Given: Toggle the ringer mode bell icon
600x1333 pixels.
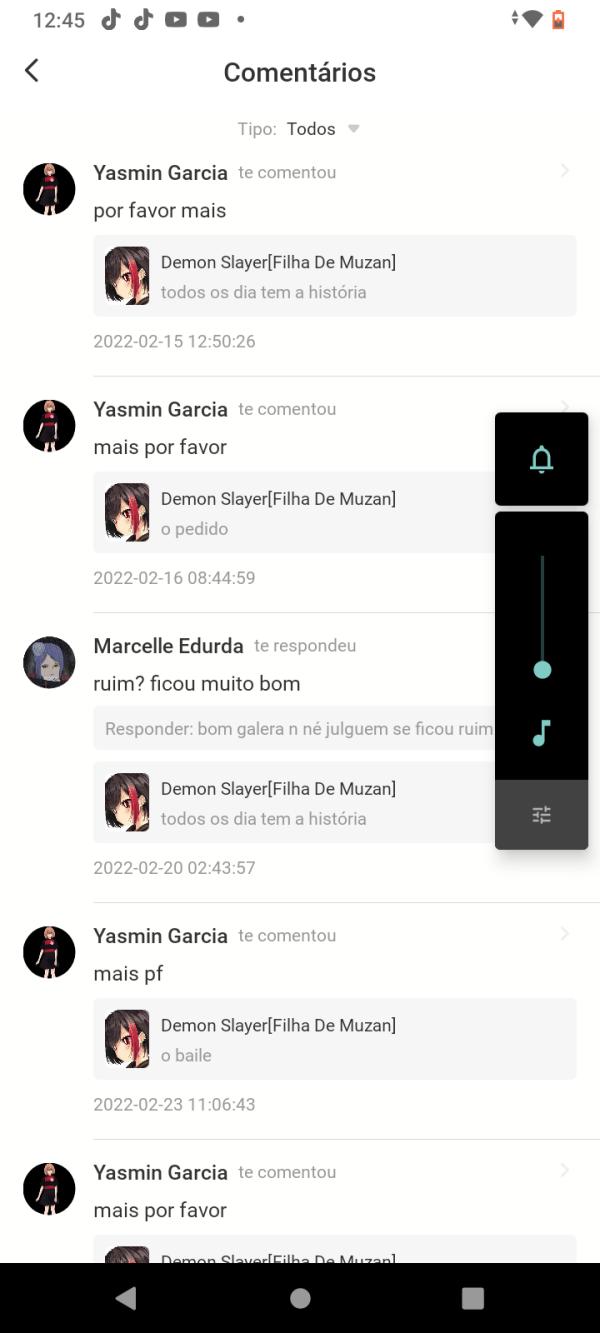Looking at the screenshot, I should click(x=541, y=459).
